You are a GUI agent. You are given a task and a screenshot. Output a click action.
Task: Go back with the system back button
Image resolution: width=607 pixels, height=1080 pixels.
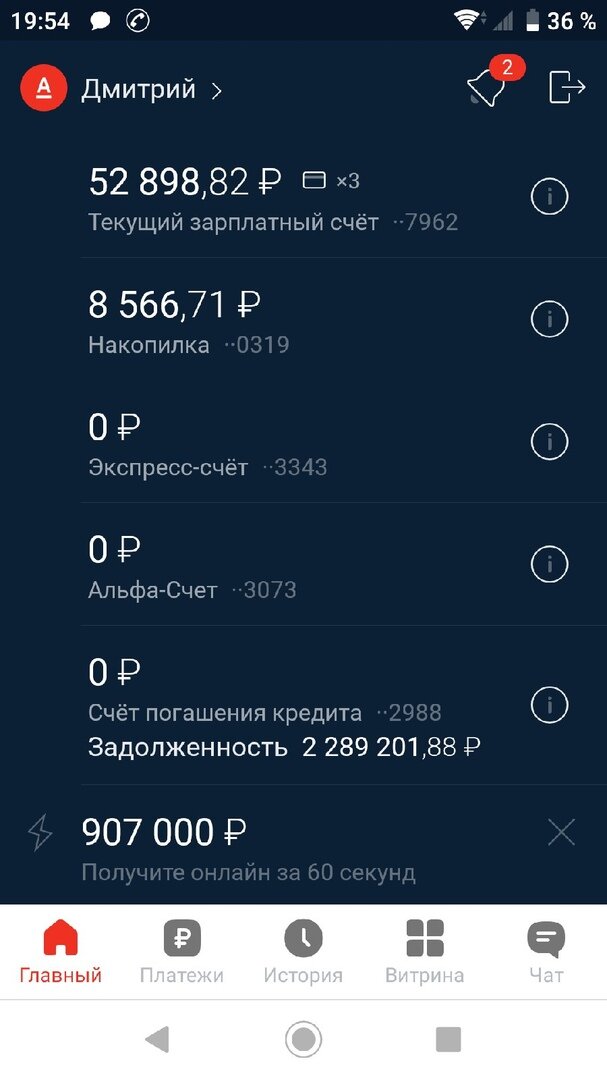(x=157, y=1040)
